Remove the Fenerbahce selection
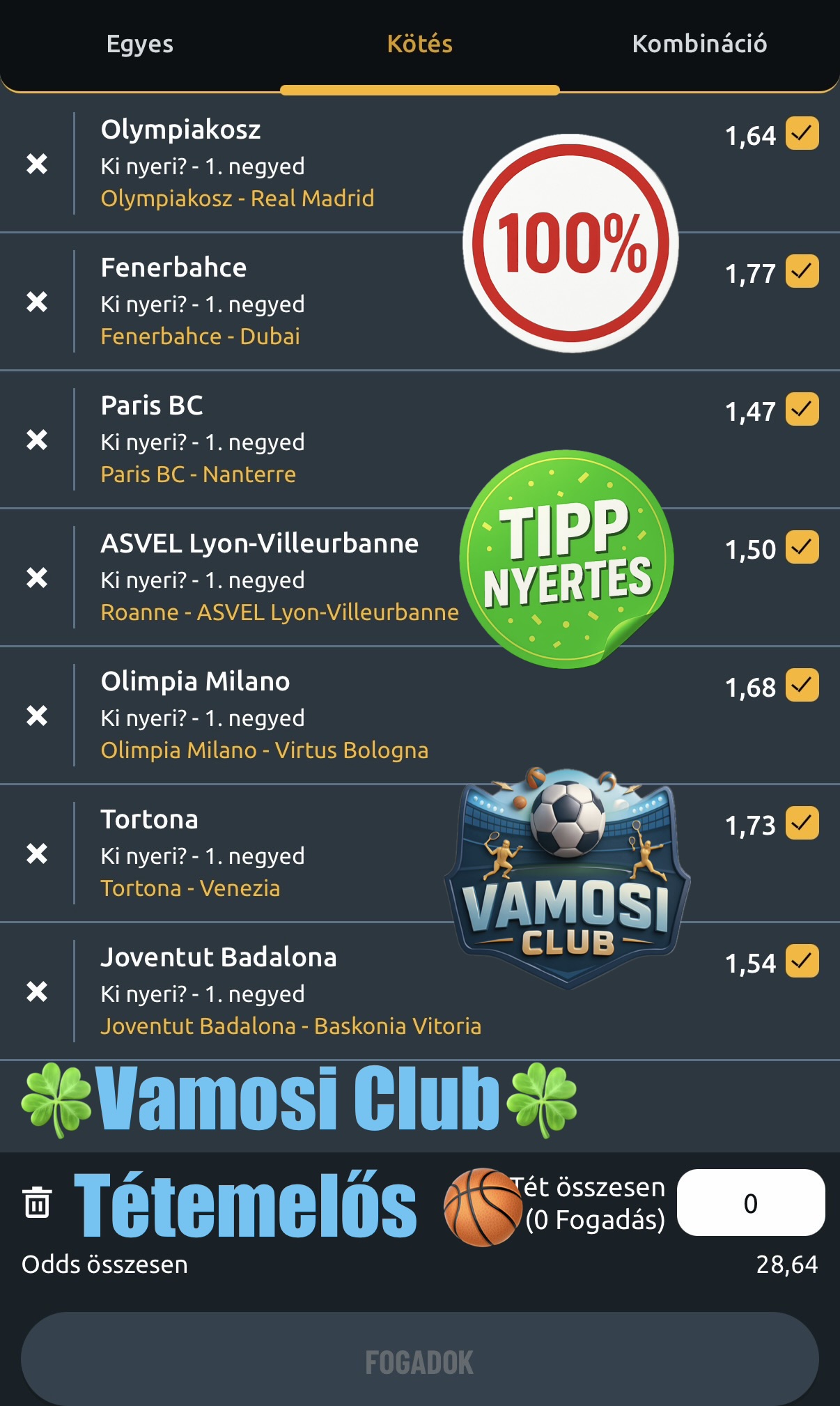Image resolution: width=840 pixels, height=1406 pixels. click(37, 302)
